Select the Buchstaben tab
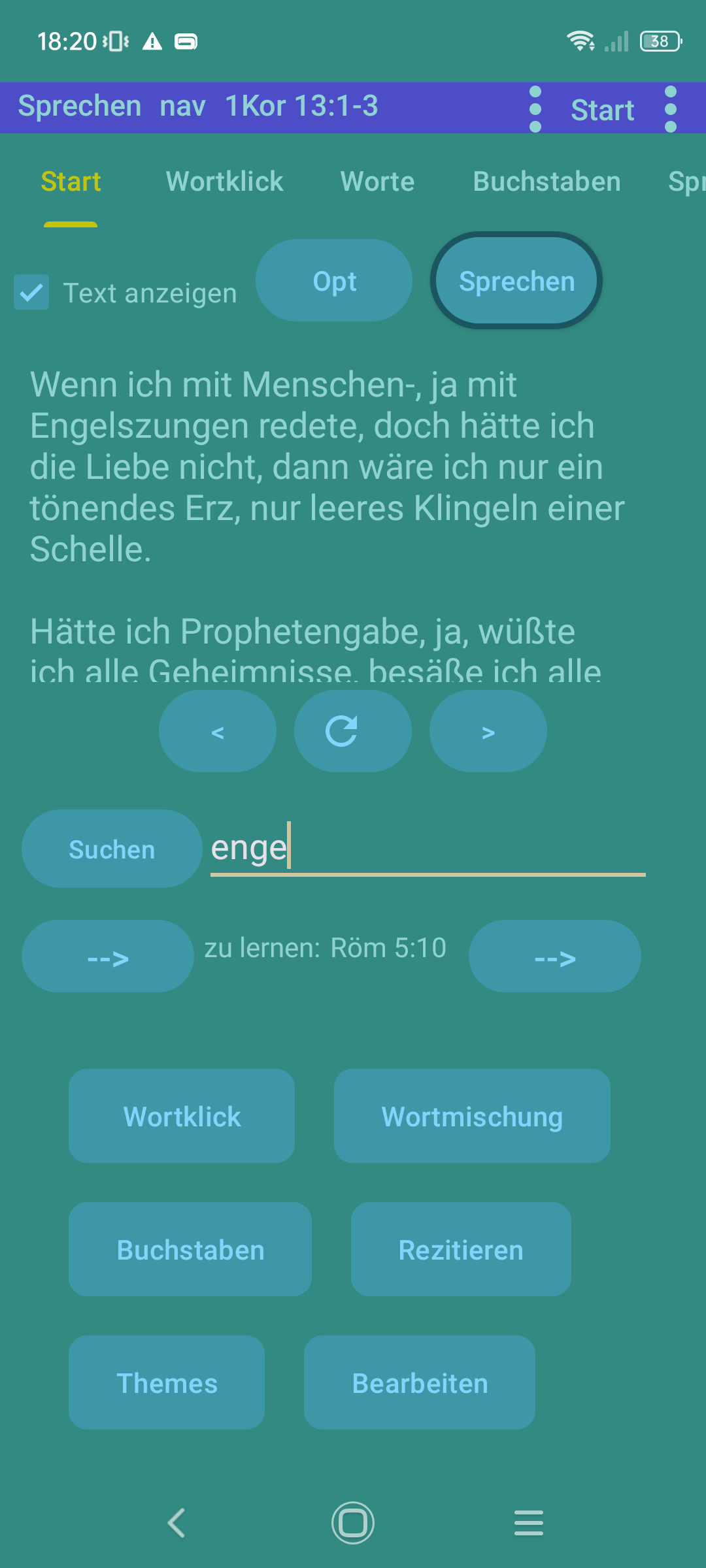This screenshot has height=1568, width=706. 547,182
